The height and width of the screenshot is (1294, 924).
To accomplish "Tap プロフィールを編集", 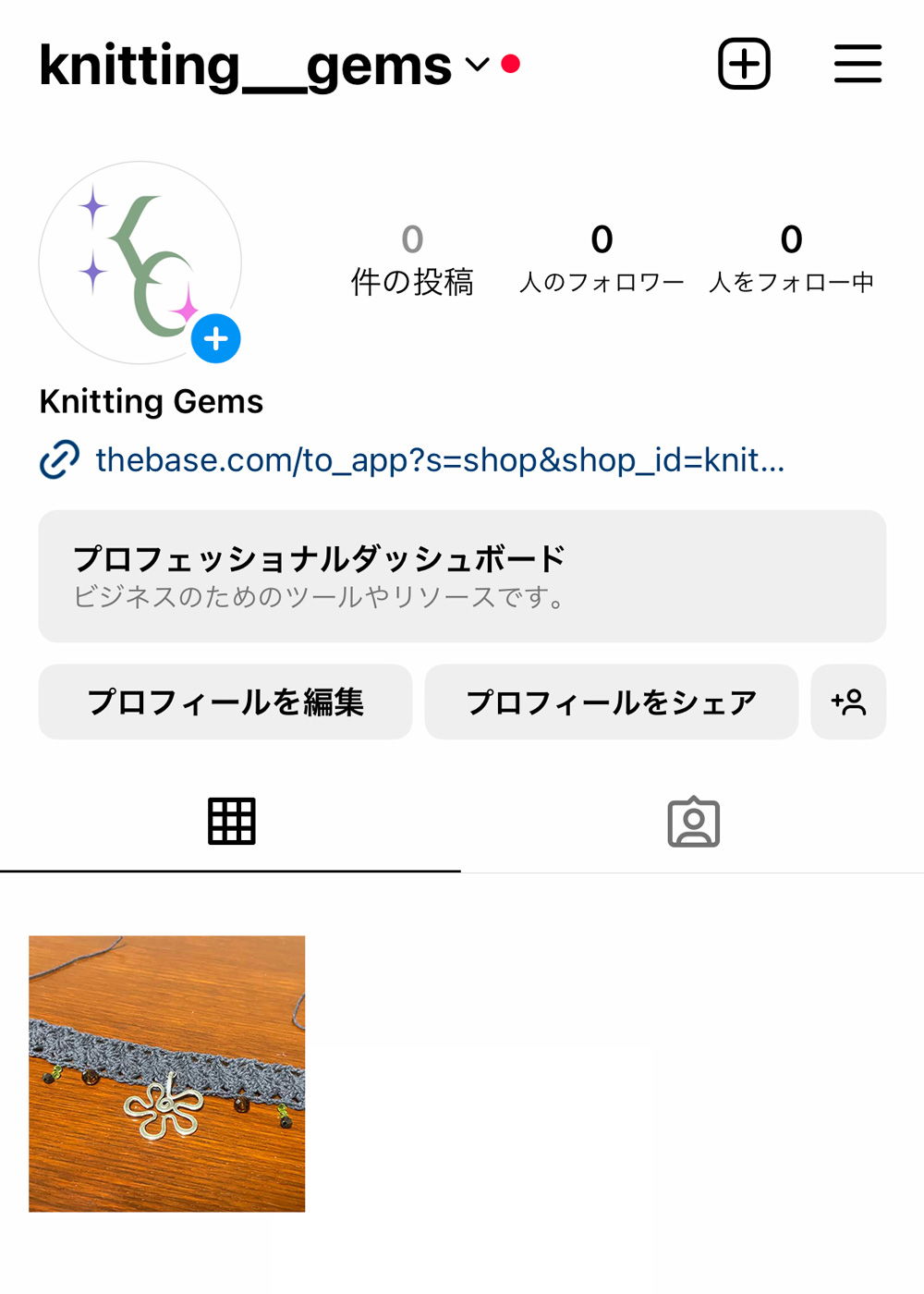I will (225, 702).
